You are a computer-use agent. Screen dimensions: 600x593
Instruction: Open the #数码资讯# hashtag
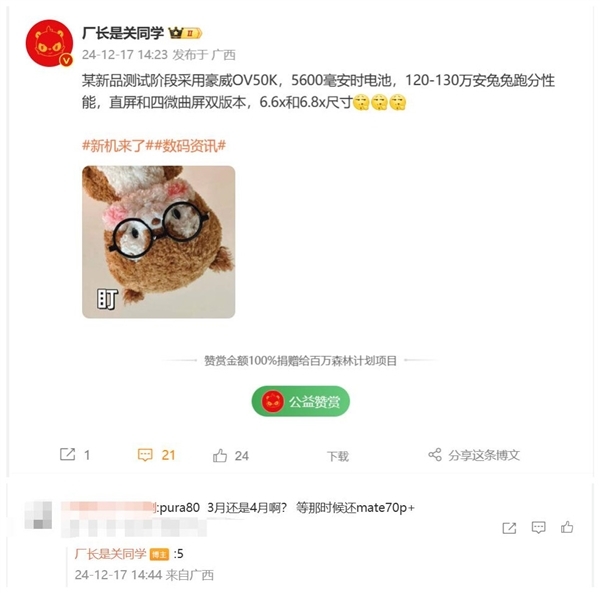click(x=189, y=146)
